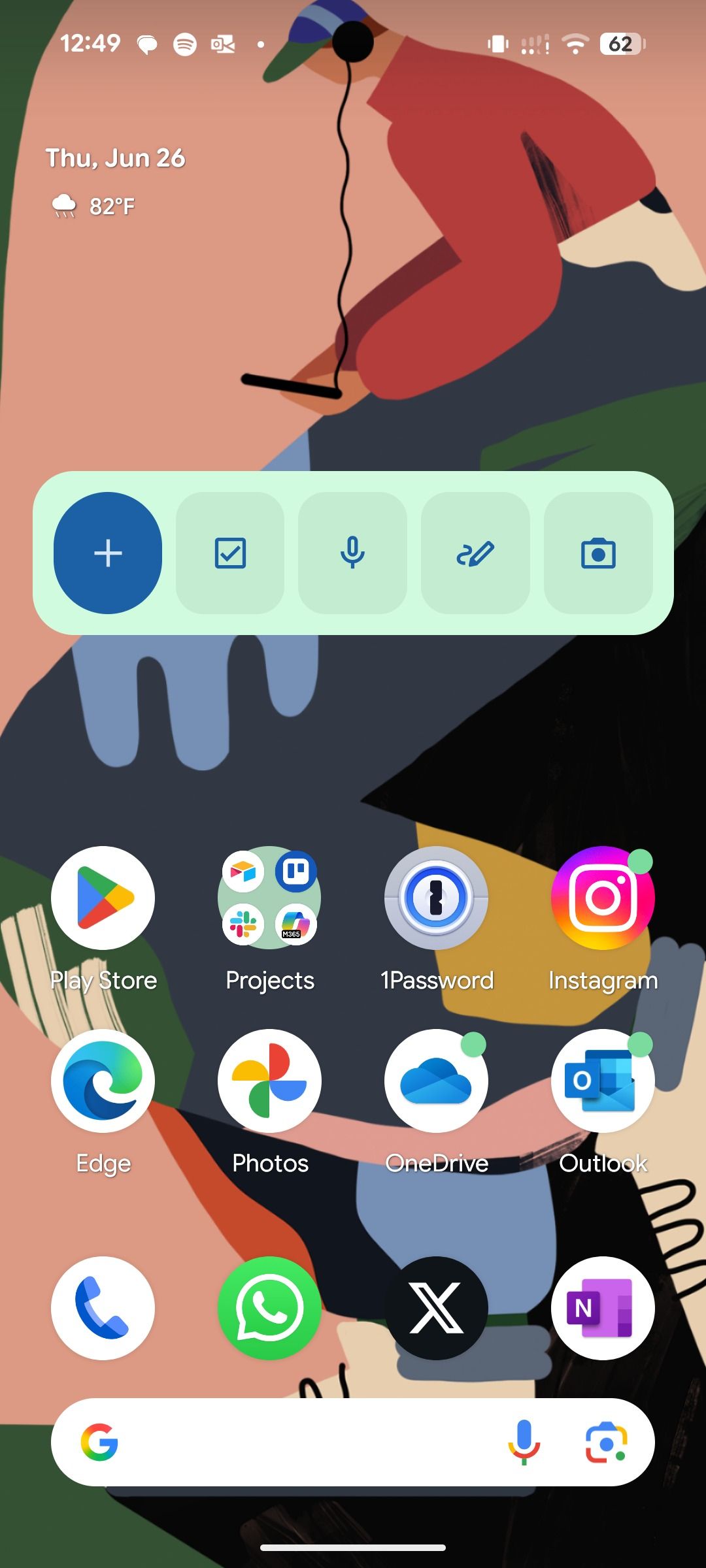
Task: Open OneDrive
Action: [x=436, y=1081]
